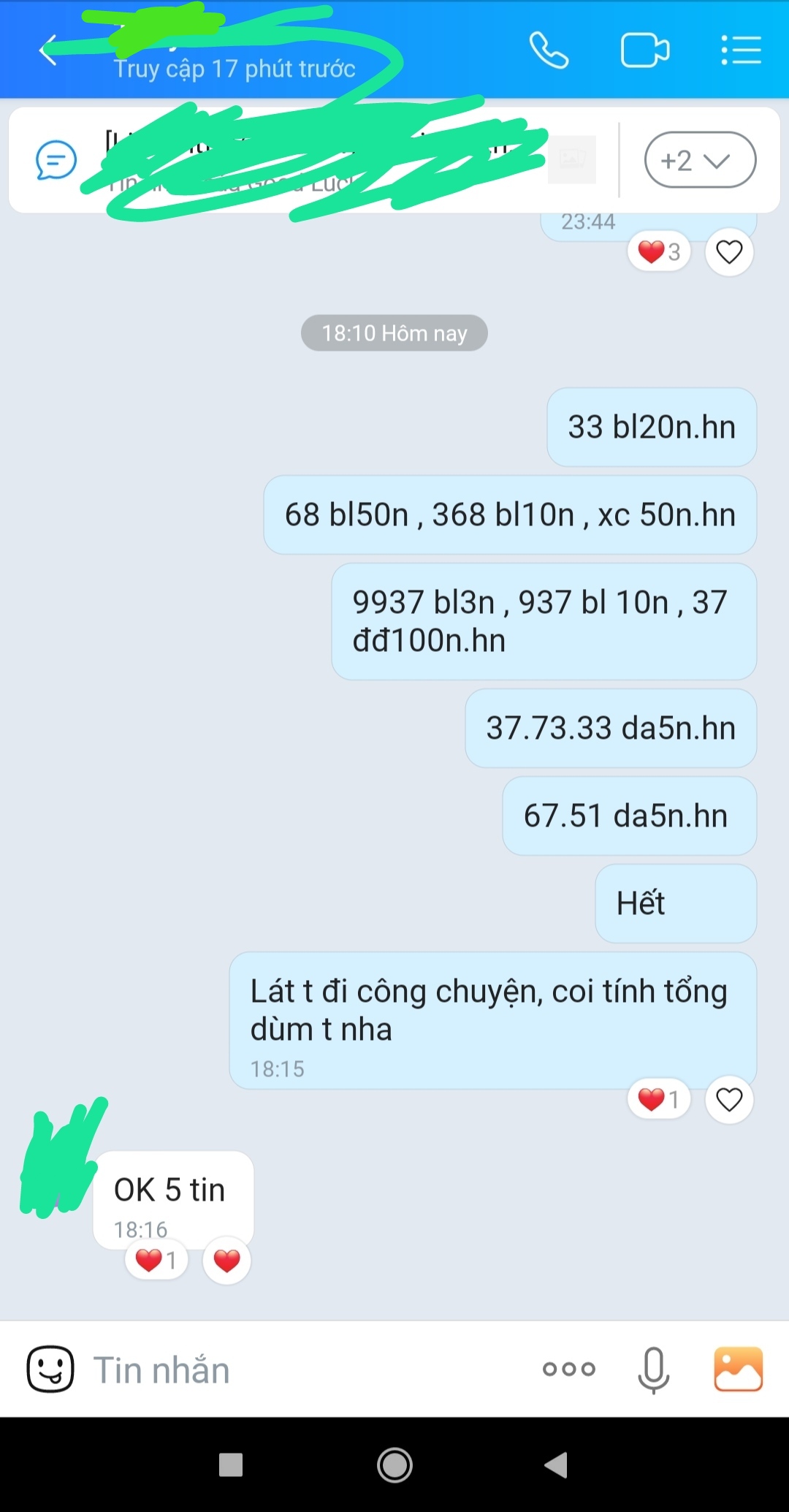Image resolution: width=789 pixels, height=1512 pixels.
Task: Record a voice message with microphone
Action: point(653,1369)
